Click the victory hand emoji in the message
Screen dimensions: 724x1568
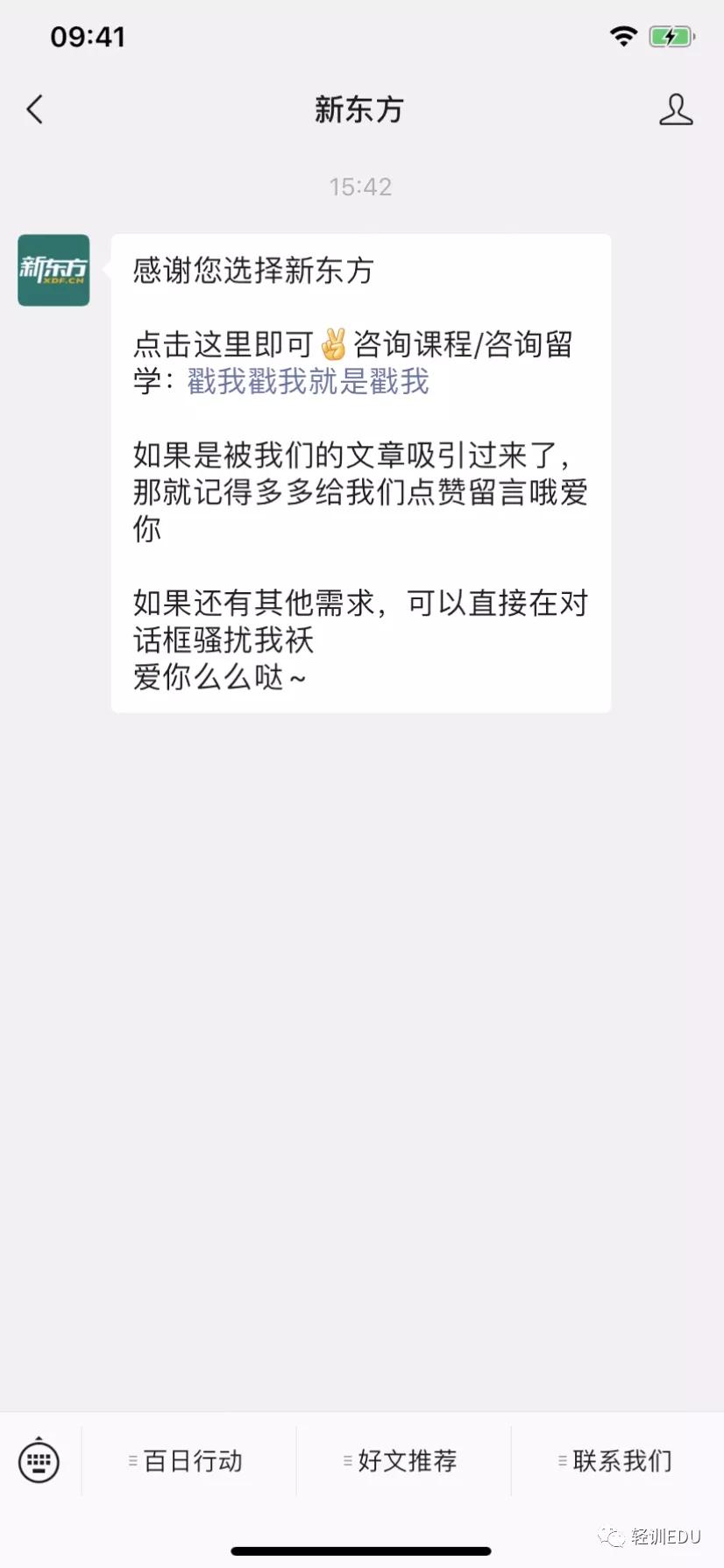coord(335,343)
